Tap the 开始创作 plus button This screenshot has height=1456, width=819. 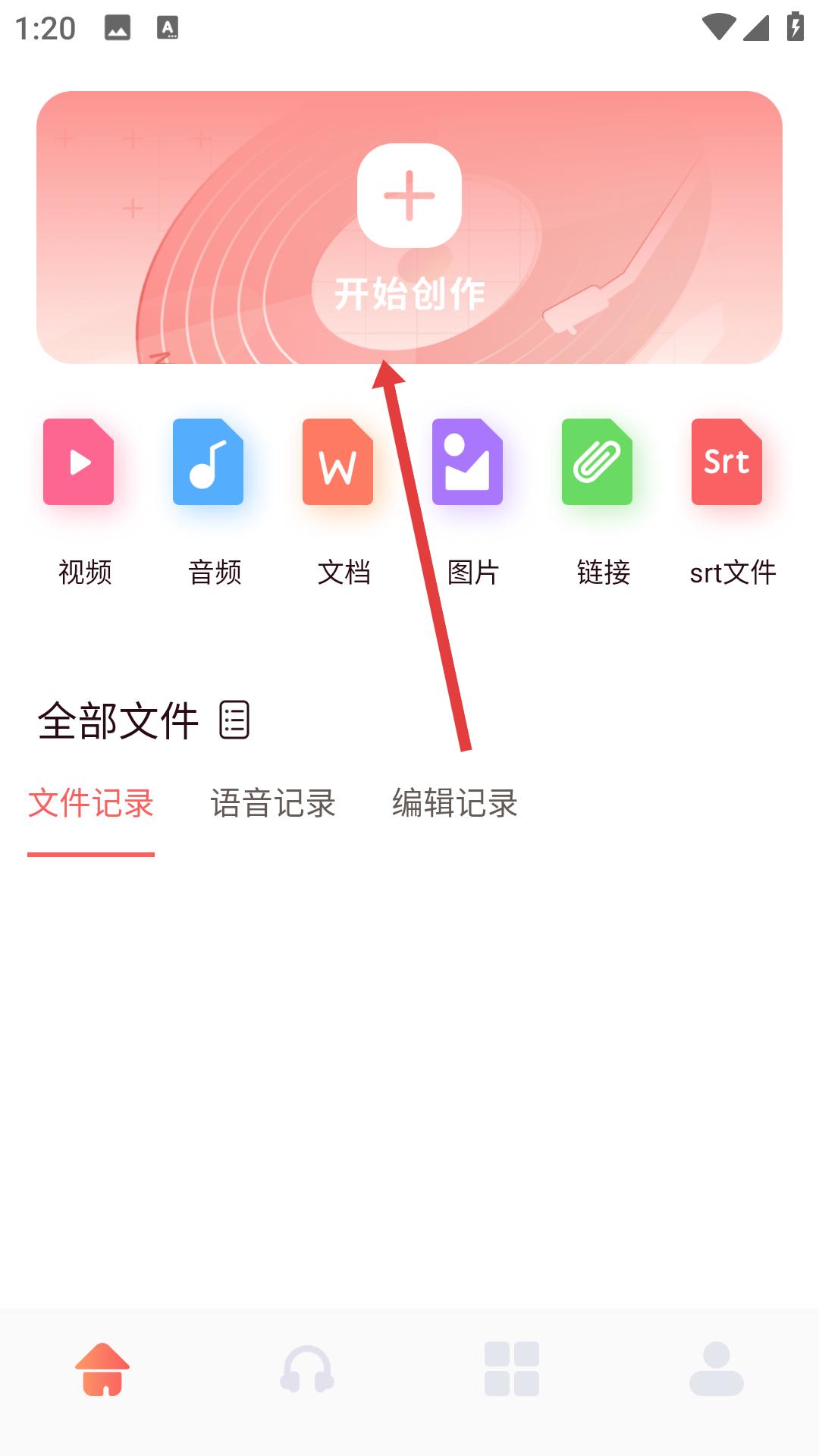(409, 196)
